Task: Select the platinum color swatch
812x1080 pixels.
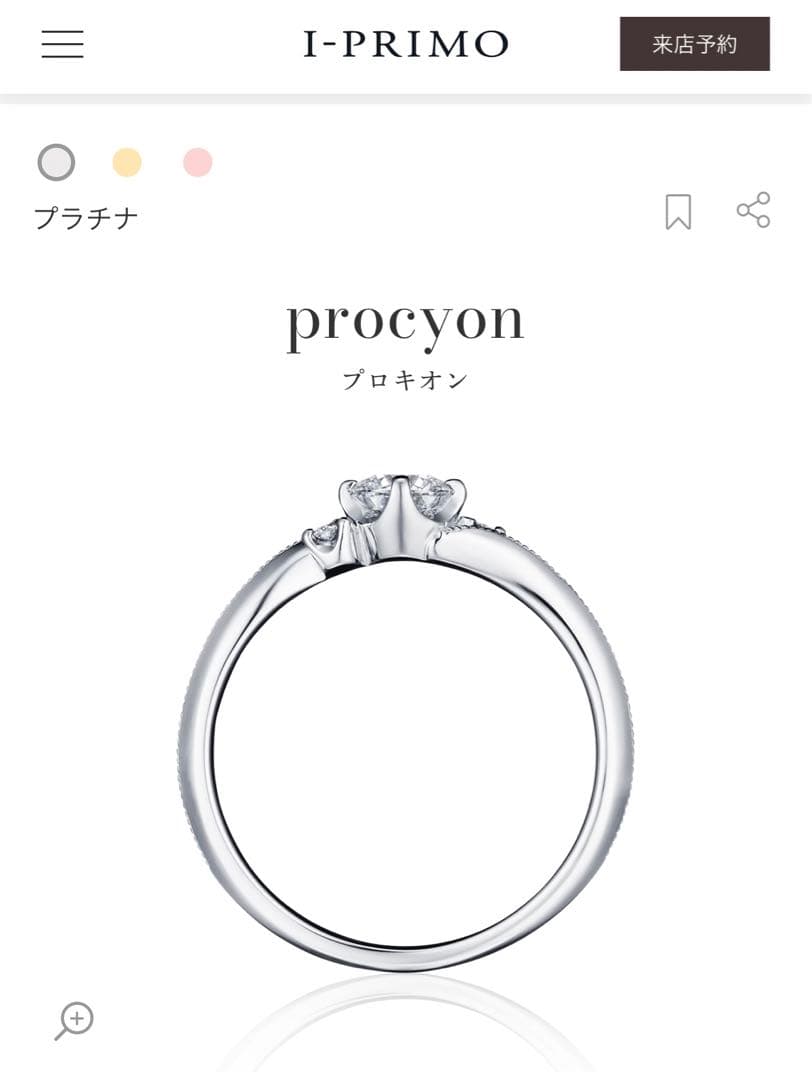Action: (x=56, y=162)
